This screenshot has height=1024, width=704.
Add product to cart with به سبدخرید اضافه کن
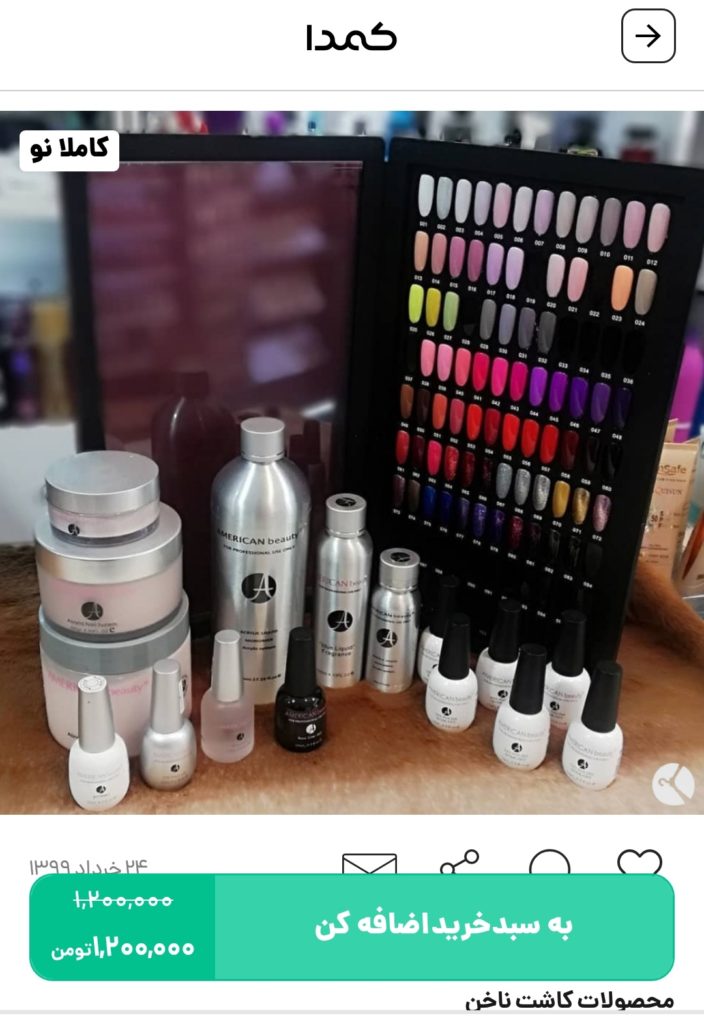click(444, 926)
